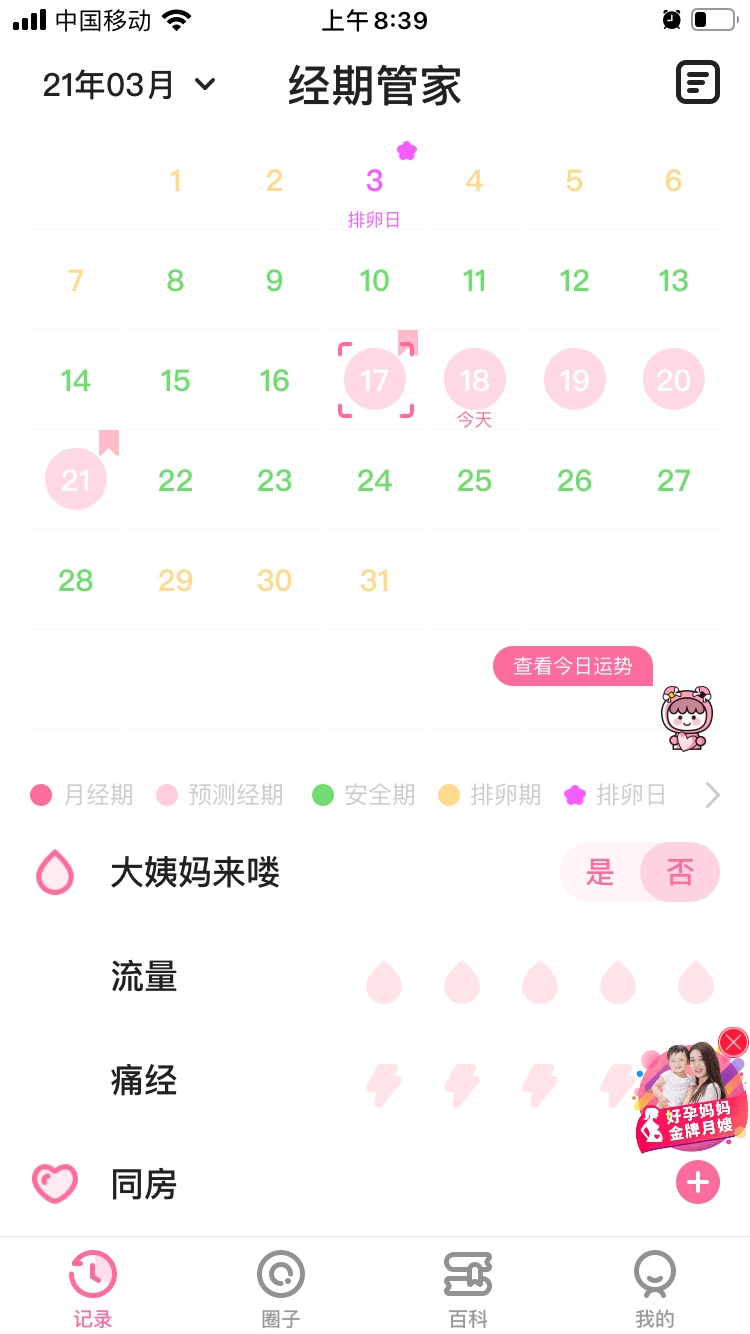Viewport: 750px width, 1334px height.
Task: Open the records list icon at top right
Action: coord(697,82)
